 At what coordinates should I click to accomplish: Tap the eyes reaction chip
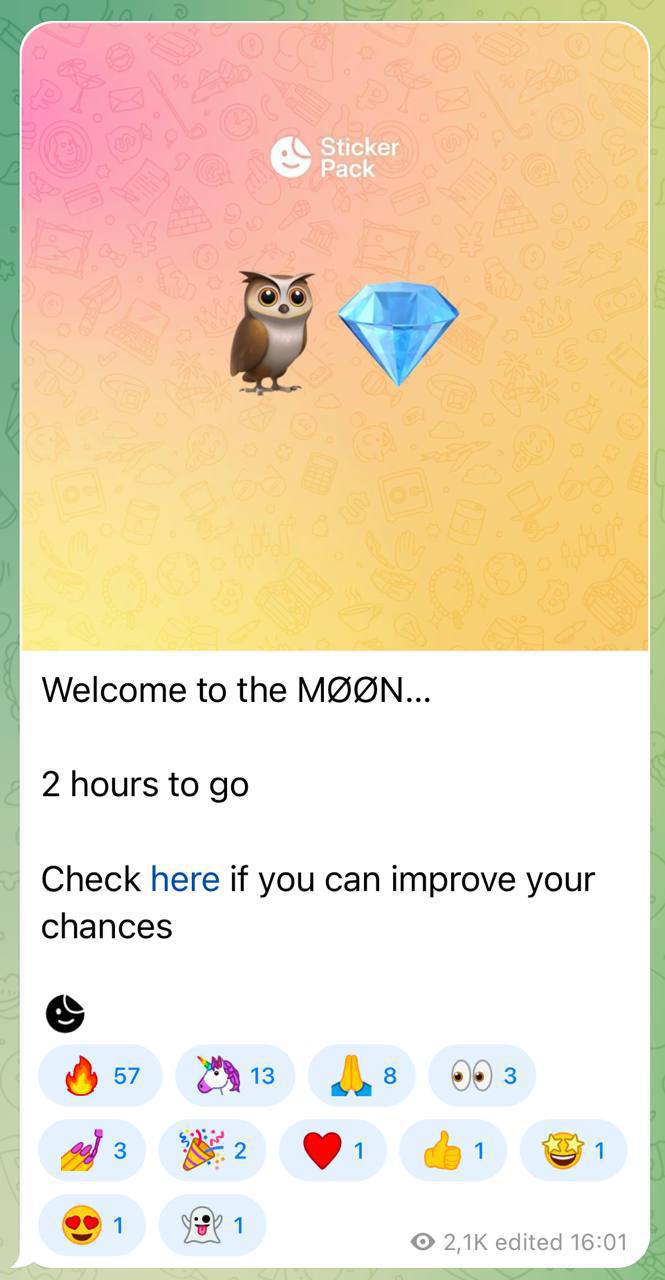[482, 1076]
